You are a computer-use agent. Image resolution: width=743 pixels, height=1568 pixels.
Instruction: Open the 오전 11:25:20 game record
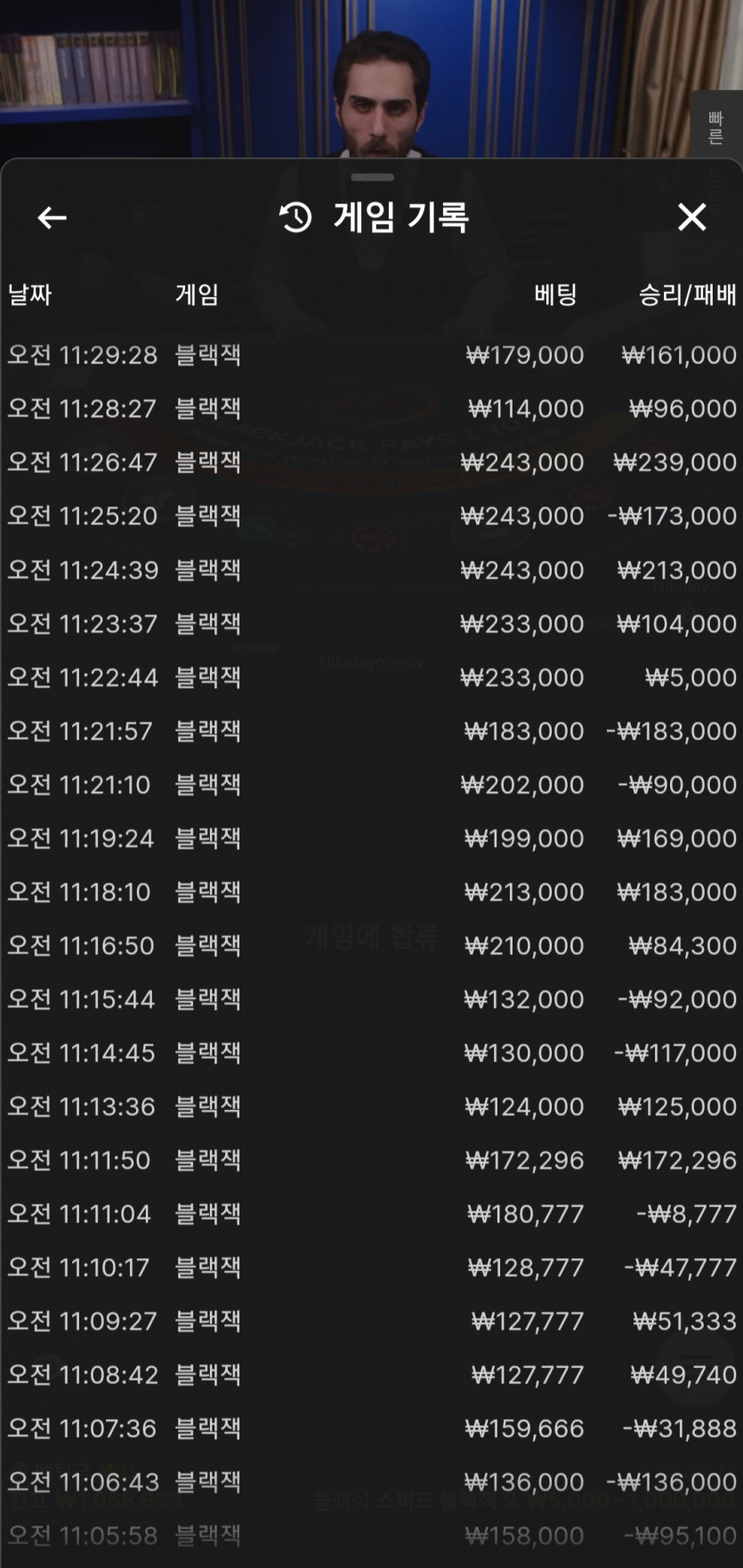(371, 516)
